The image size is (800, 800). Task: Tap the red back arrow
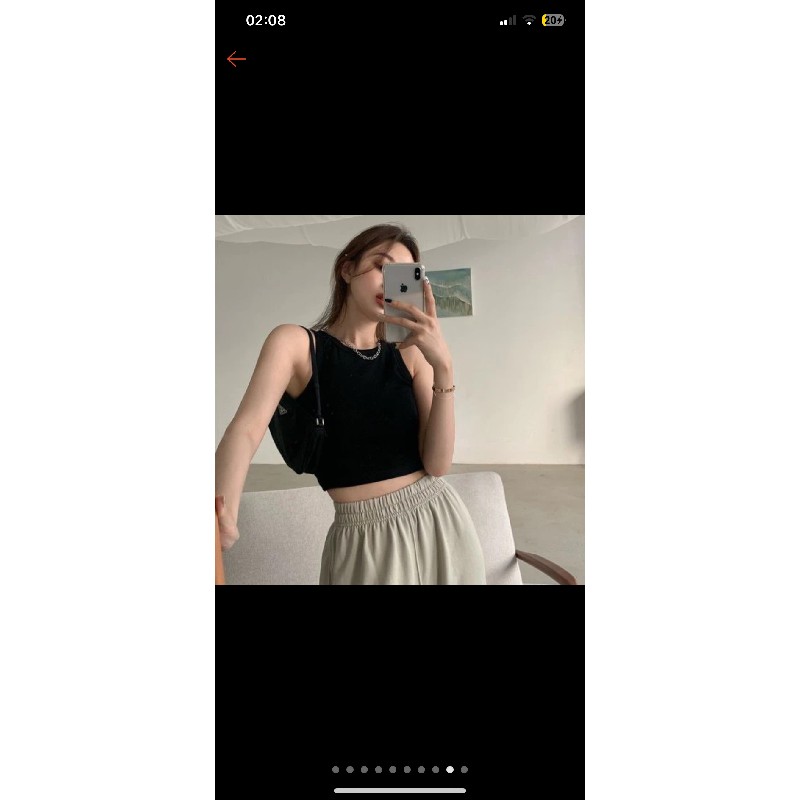pos(236,59)
